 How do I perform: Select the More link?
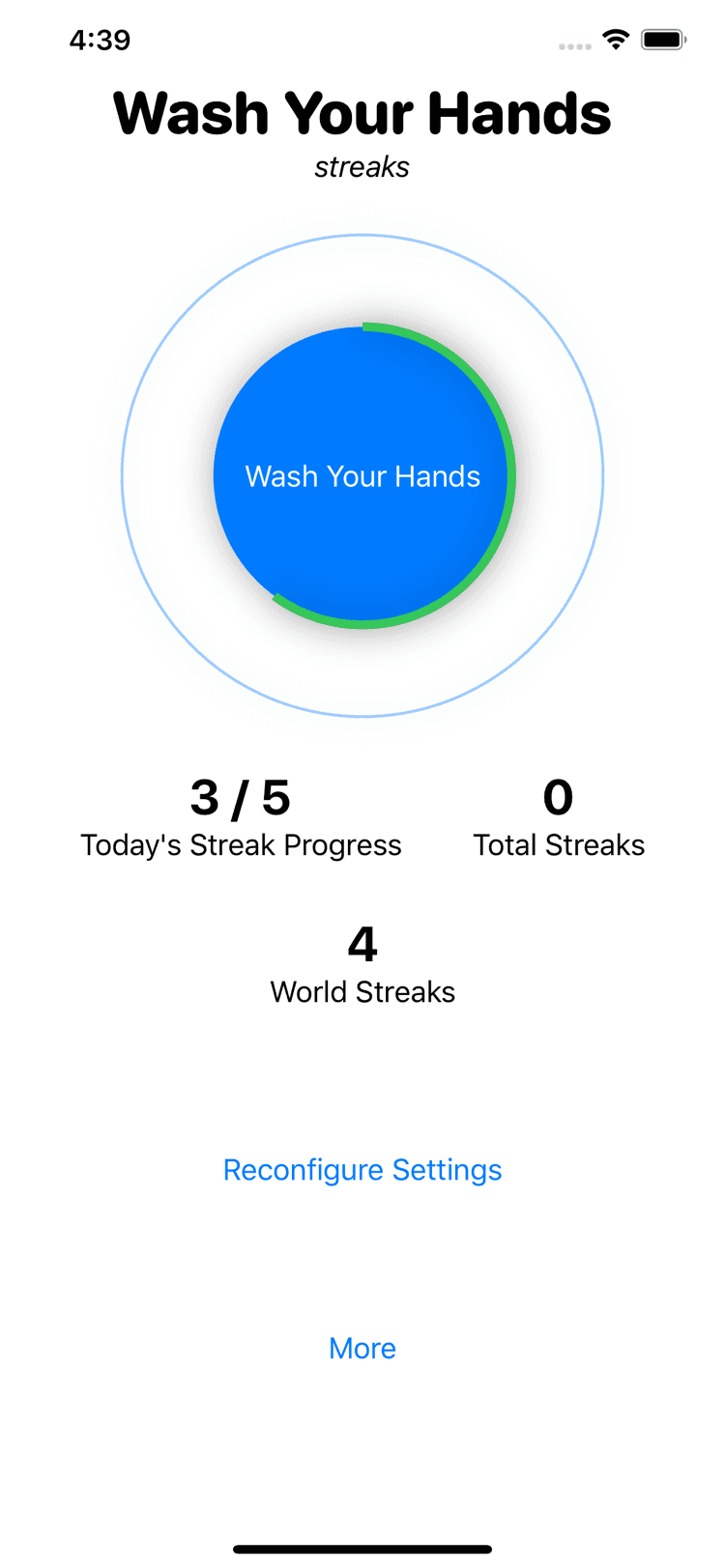pos(362,1348)
